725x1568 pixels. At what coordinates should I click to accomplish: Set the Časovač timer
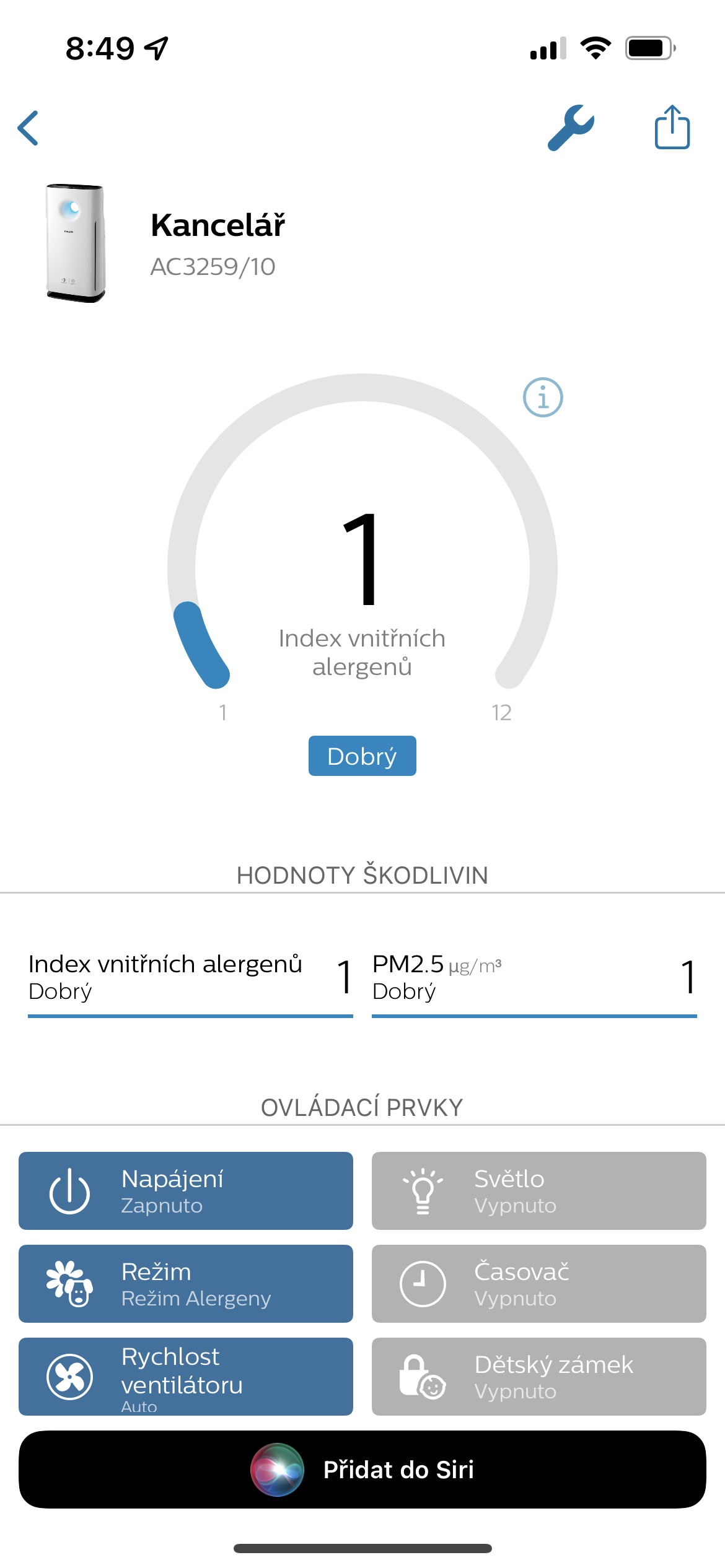click(538, 1284)
